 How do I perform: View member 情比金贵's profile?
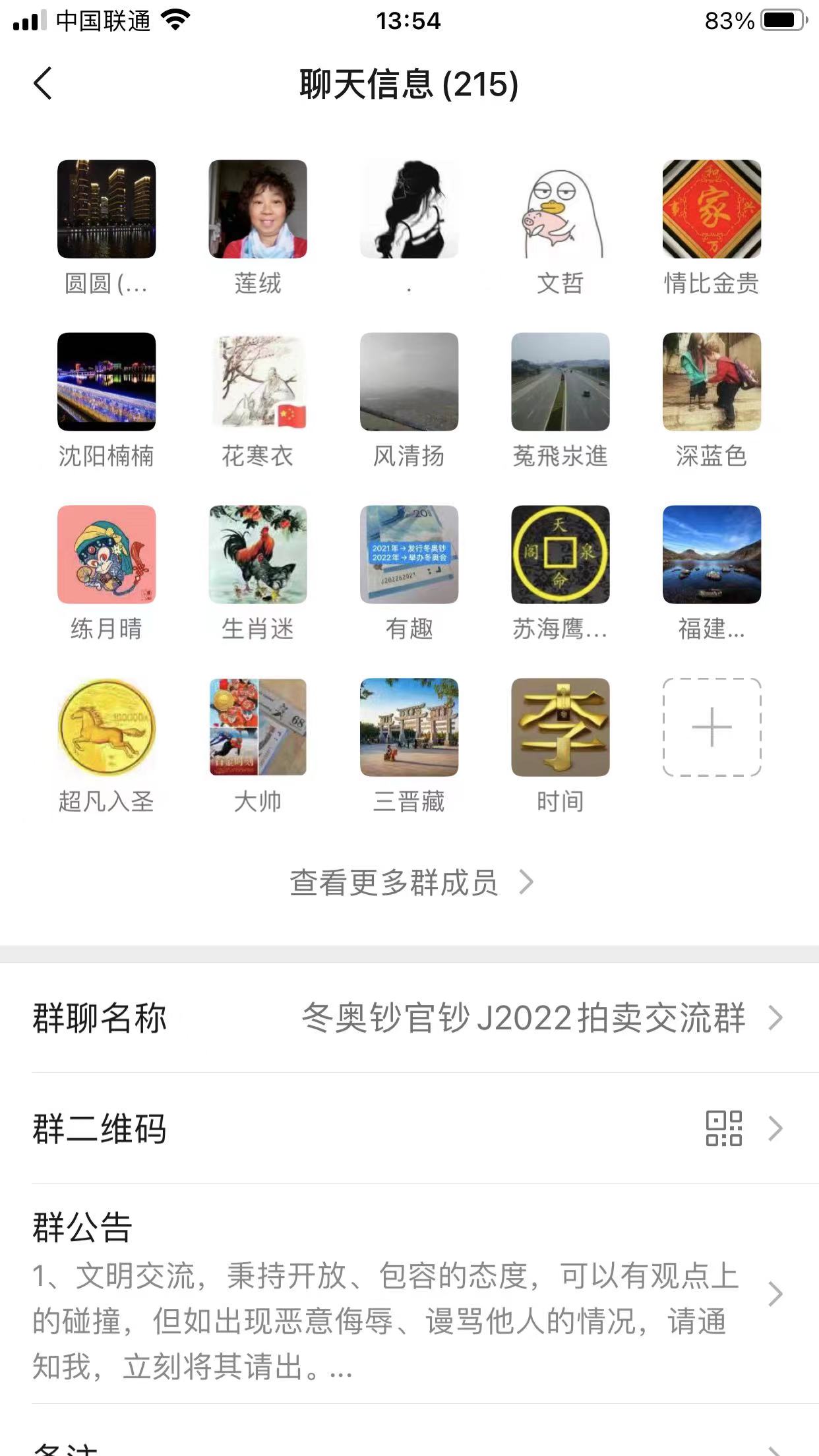(x=712, y=210)
